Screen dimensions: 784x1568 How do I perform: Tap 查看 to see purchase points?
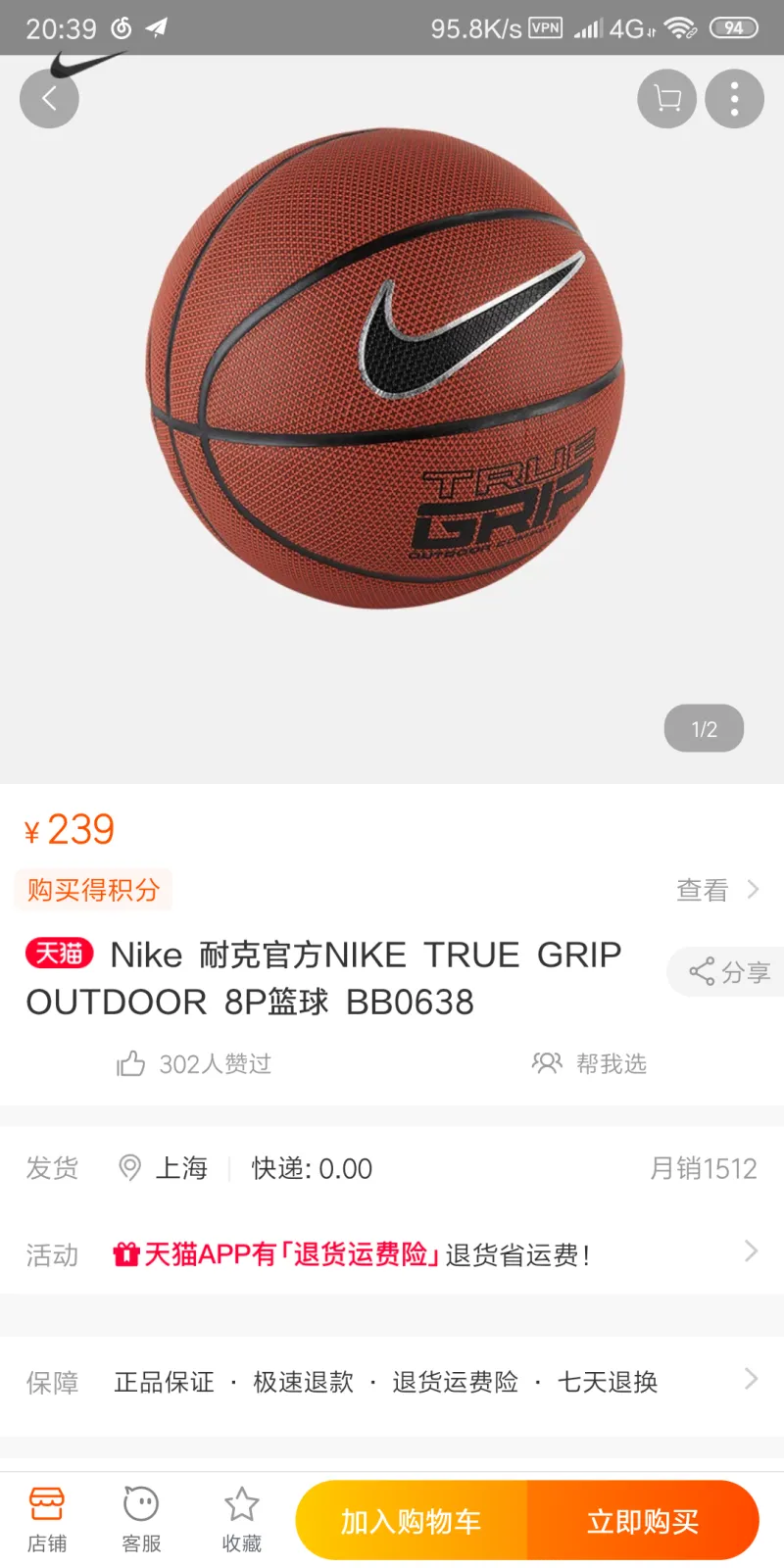tap(718, 890)
